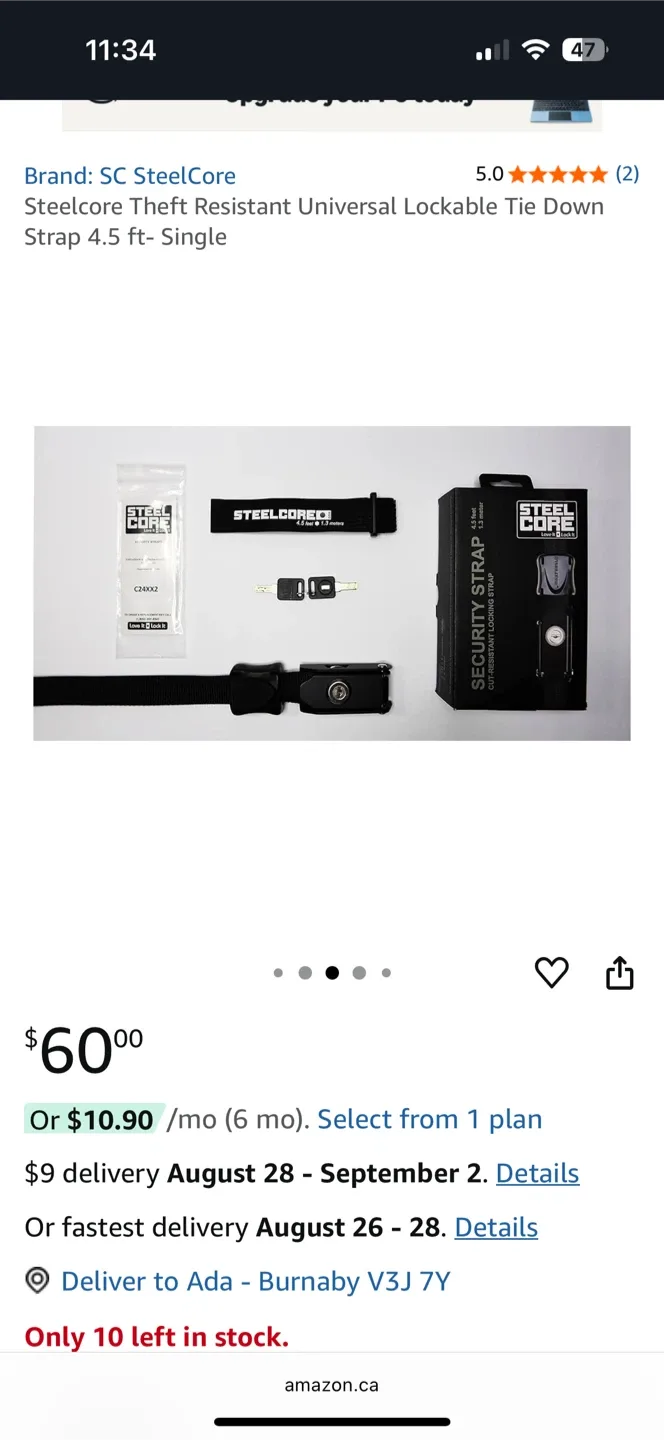The width and height of the screenshot is (664, 1440).
Task: Open the Steelcore strap product image
Action: click(332, 583)
